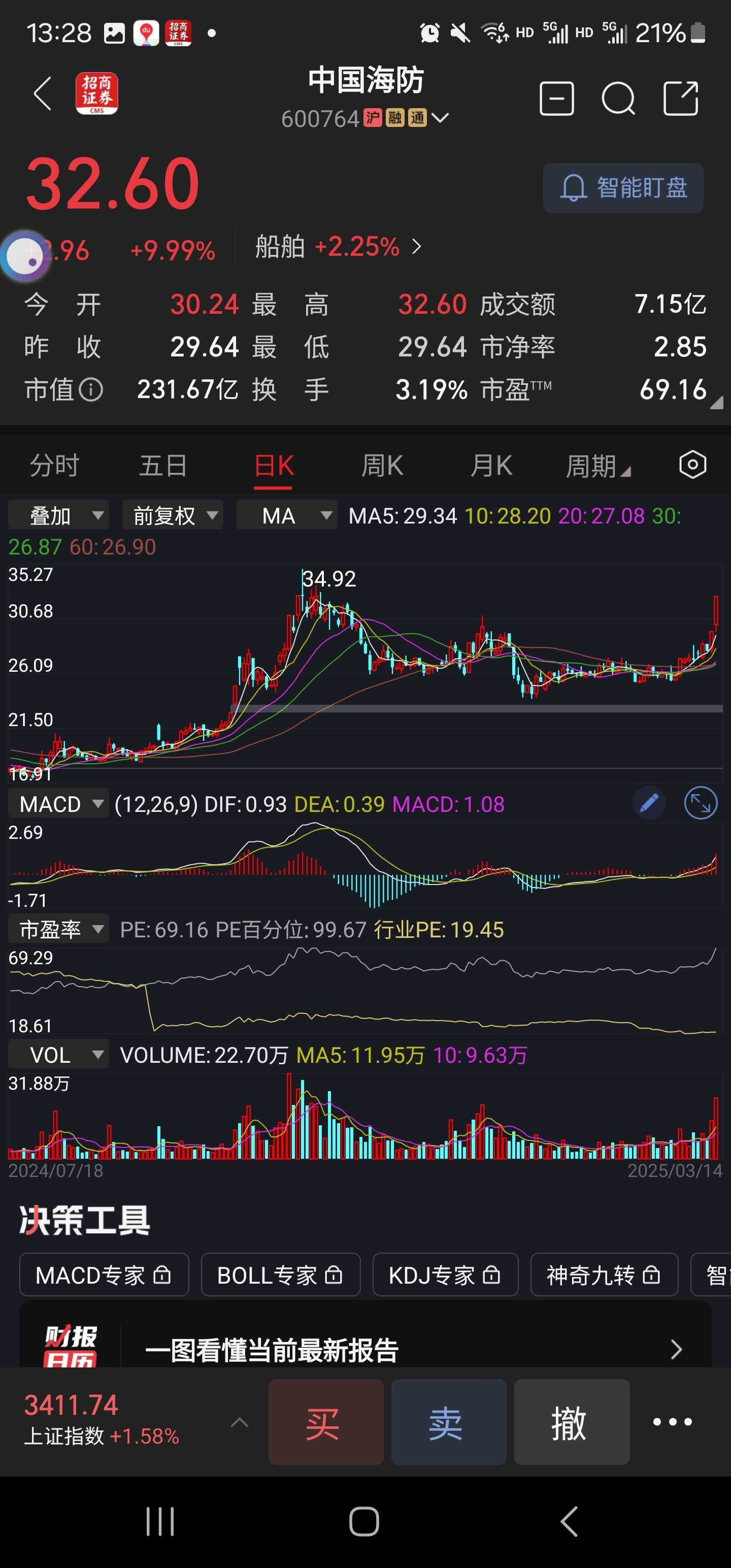
Task: Tap the lock icon on KDJ专家
Action: click(490, 1275)
